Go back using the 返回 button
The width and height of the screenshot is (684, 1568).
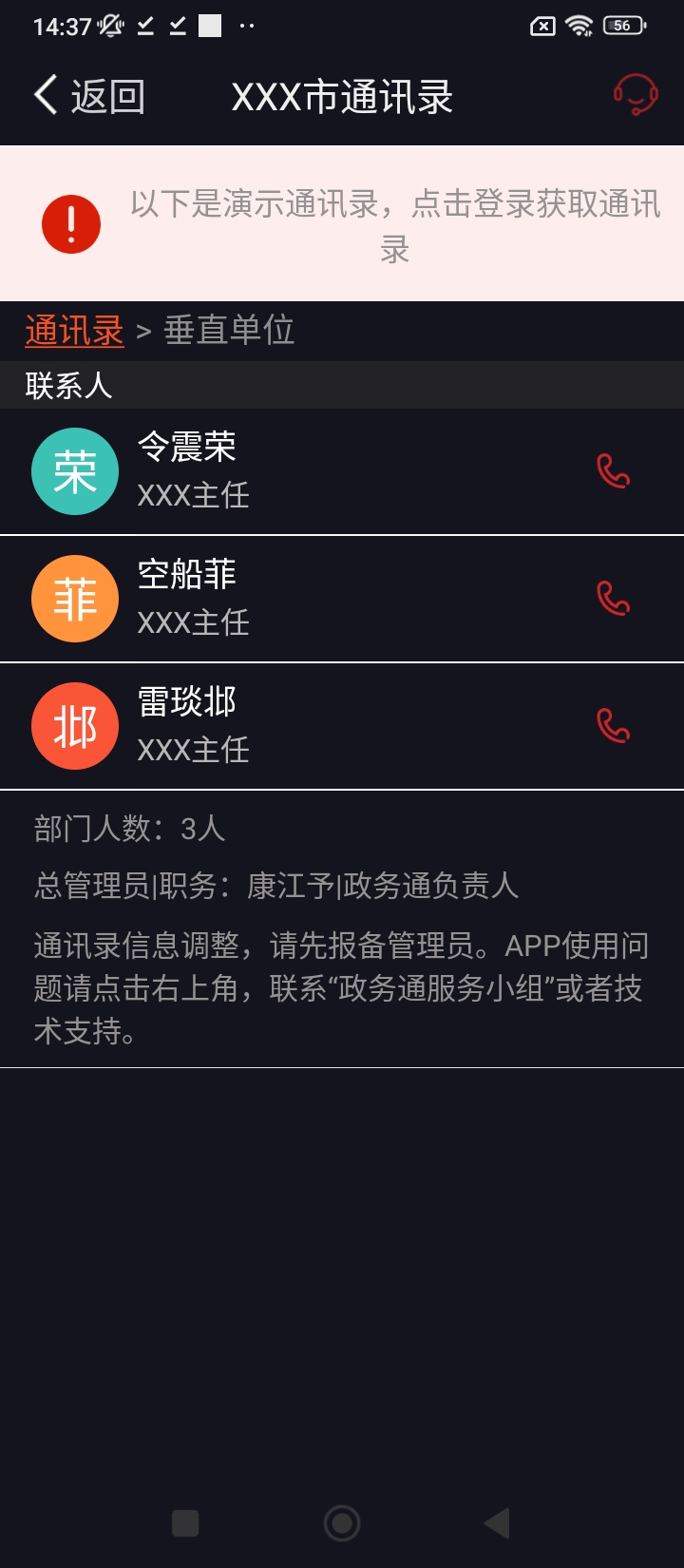[x=89, y=96]
